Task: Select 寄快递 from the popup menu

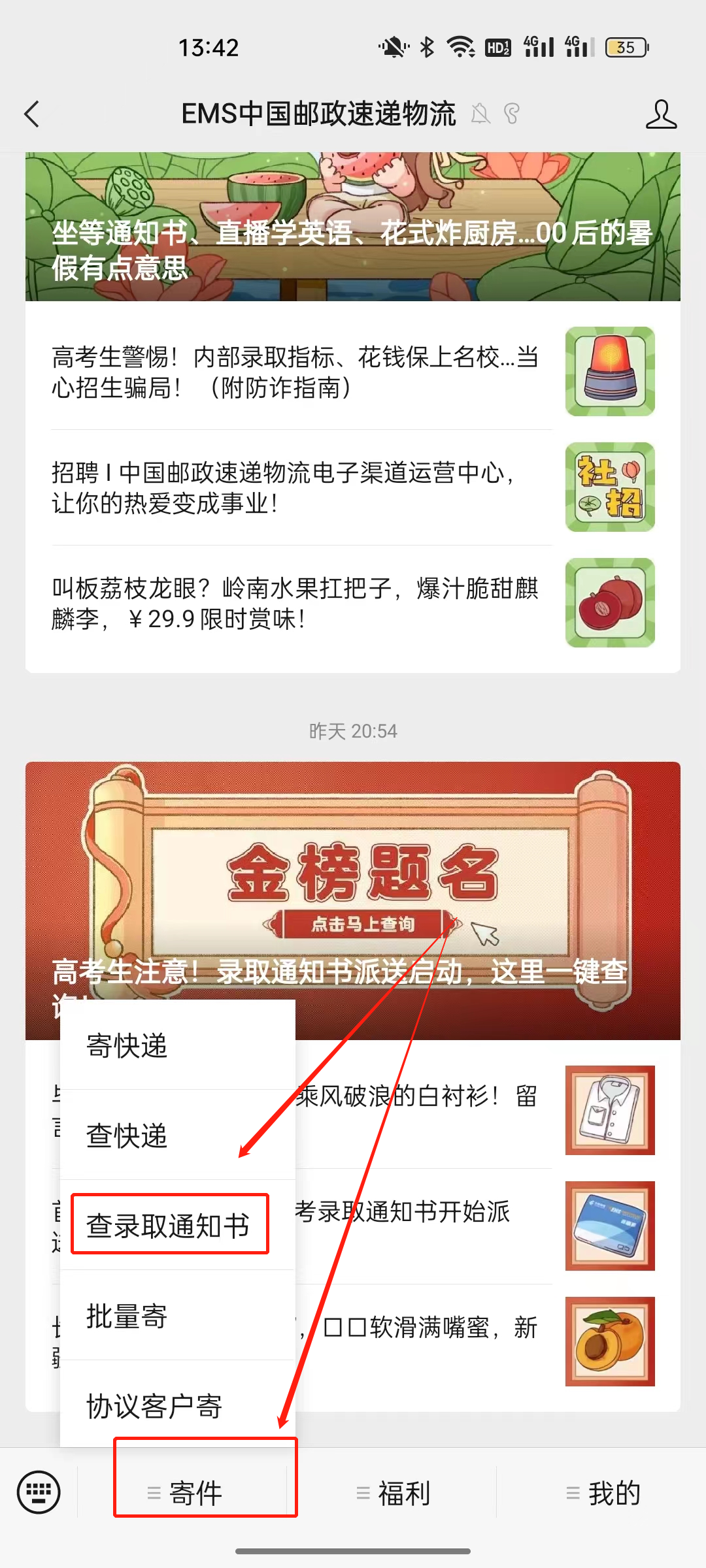Action: pyautogui.click(x=127, y=1046)
